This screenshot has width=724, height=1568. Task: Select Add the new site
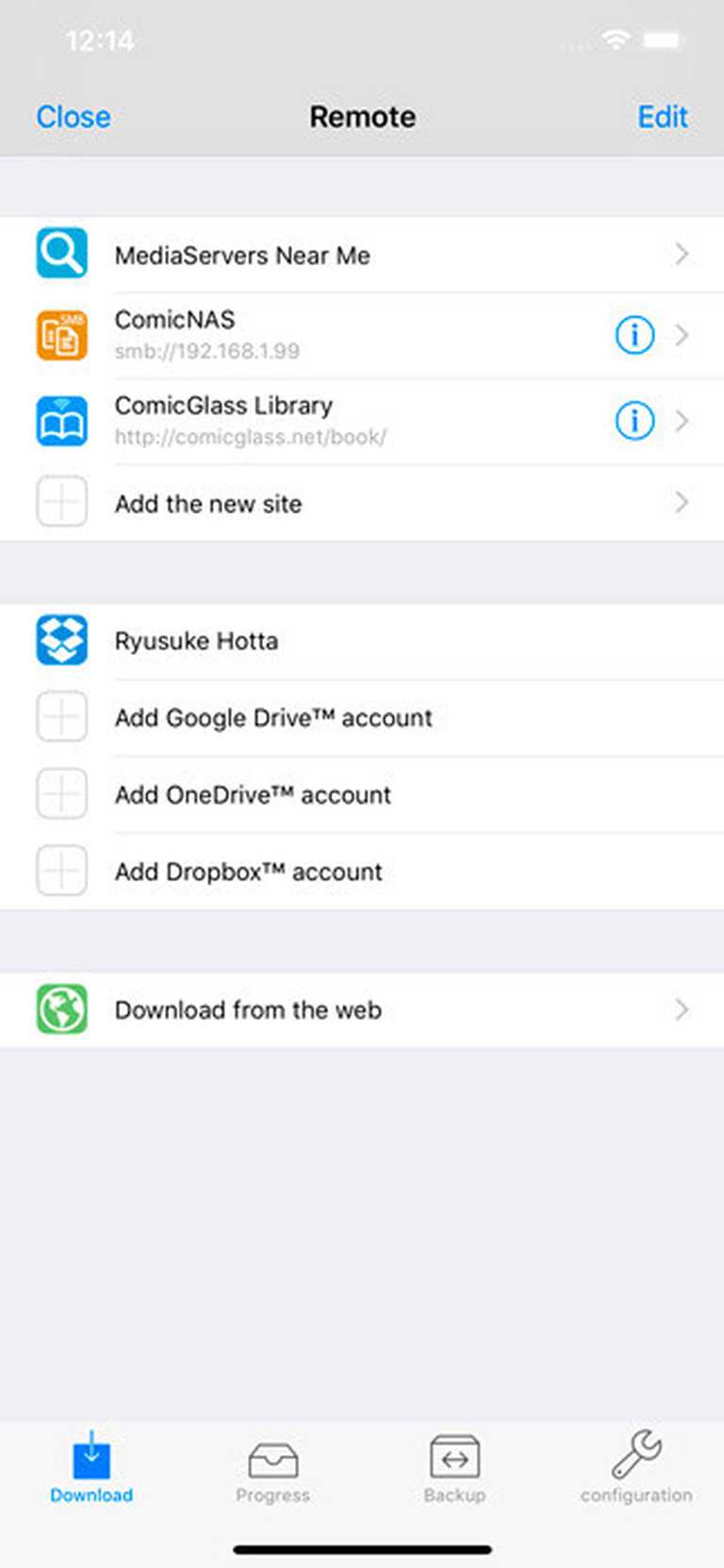click(x=362, y=503)
